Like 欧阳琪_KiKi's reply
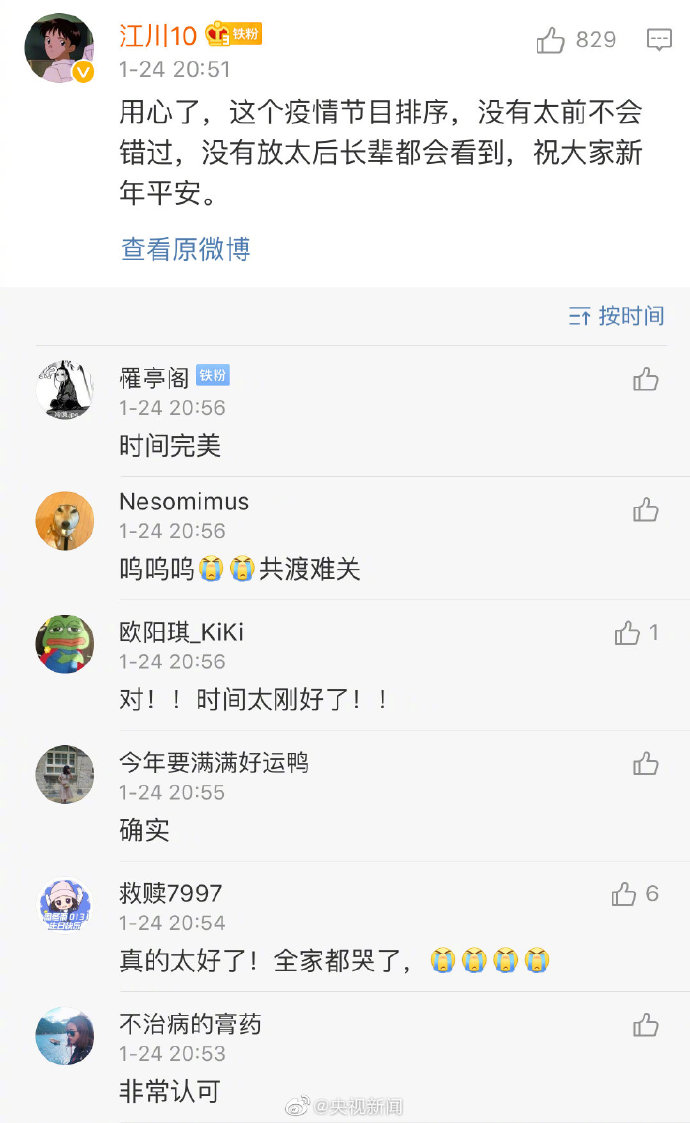Image resolution: width=690 pixels, height=1123 pixels. click(x=627, y=633)
